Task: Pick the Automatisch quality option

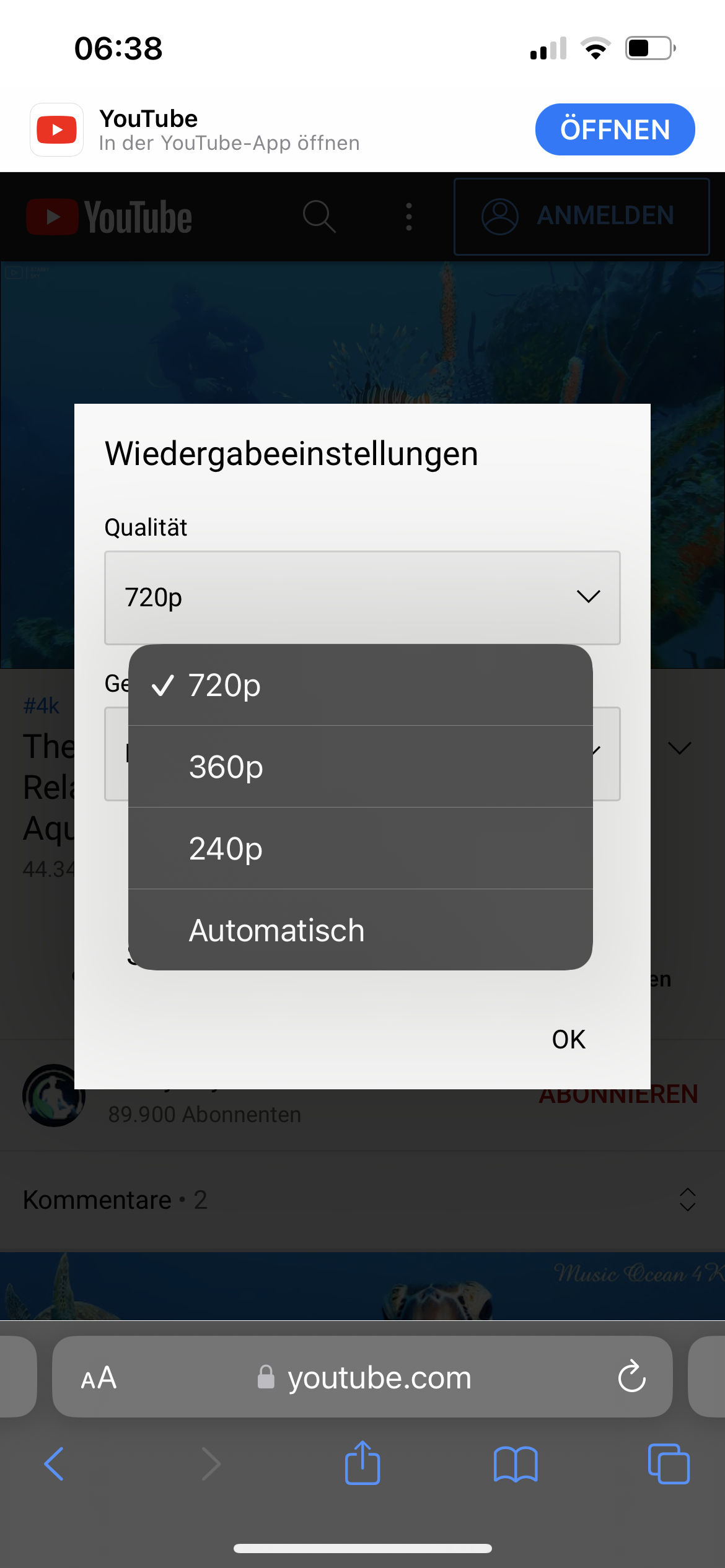Action: pyautogui.click(x=360, y=930)
